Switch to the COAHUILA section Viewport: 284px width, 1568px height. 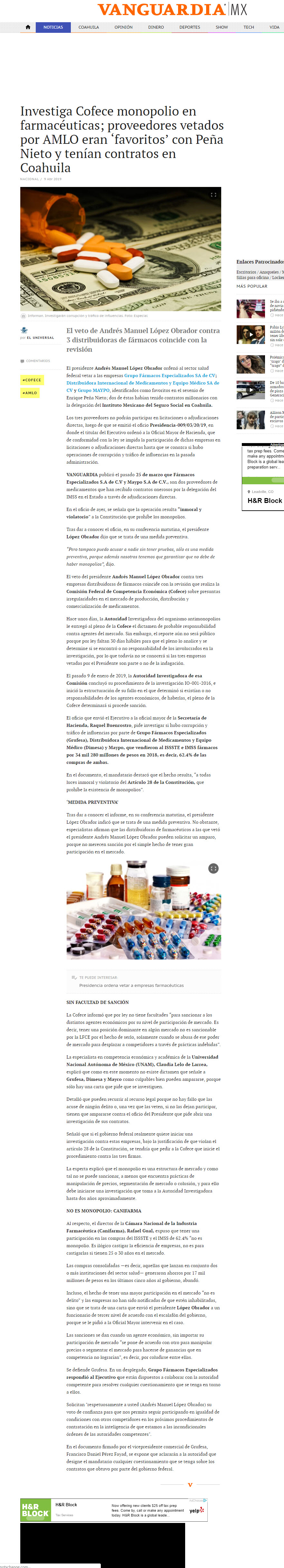[x=88, y=27]
